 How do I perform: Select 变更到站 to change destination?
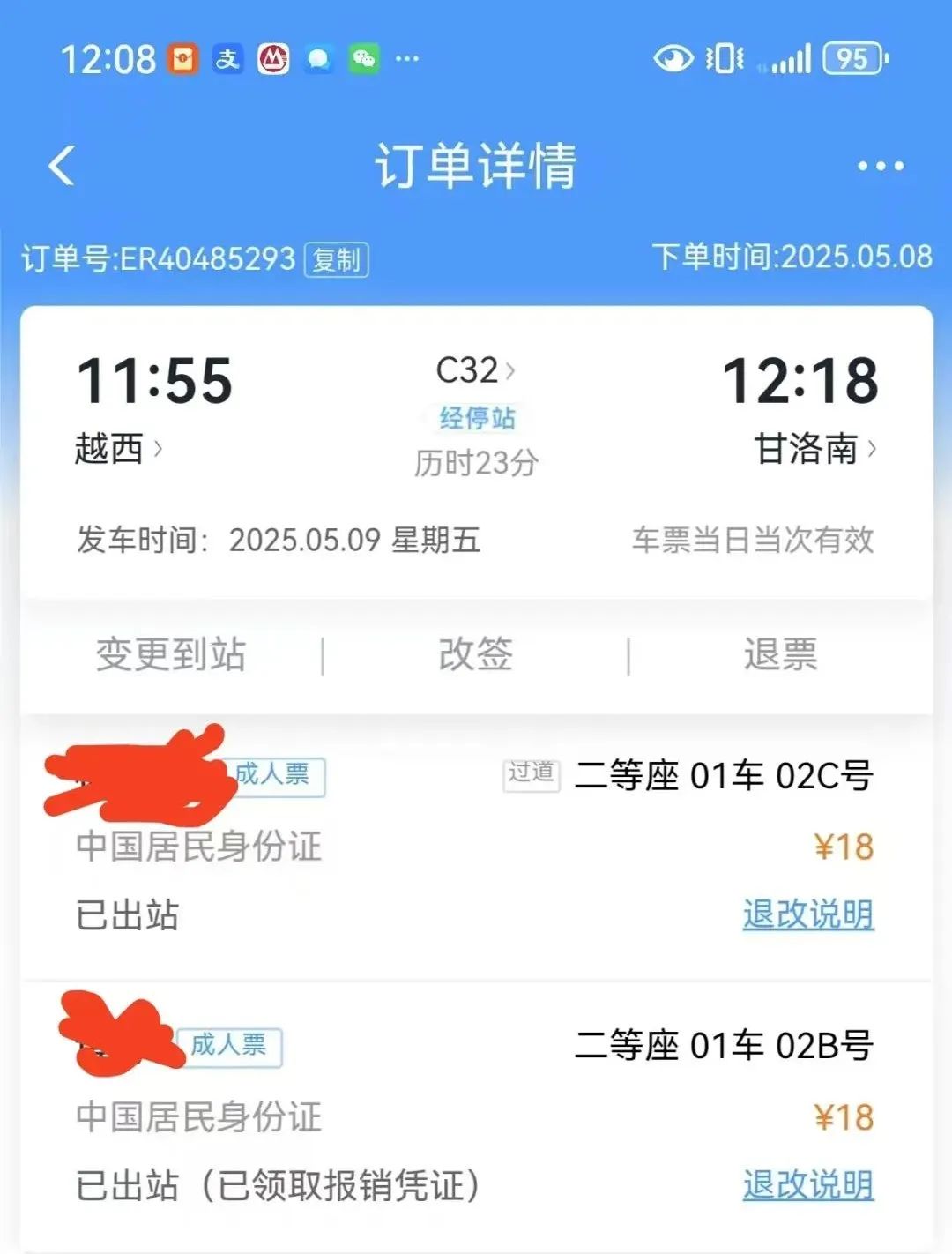(x=171, y=655)
